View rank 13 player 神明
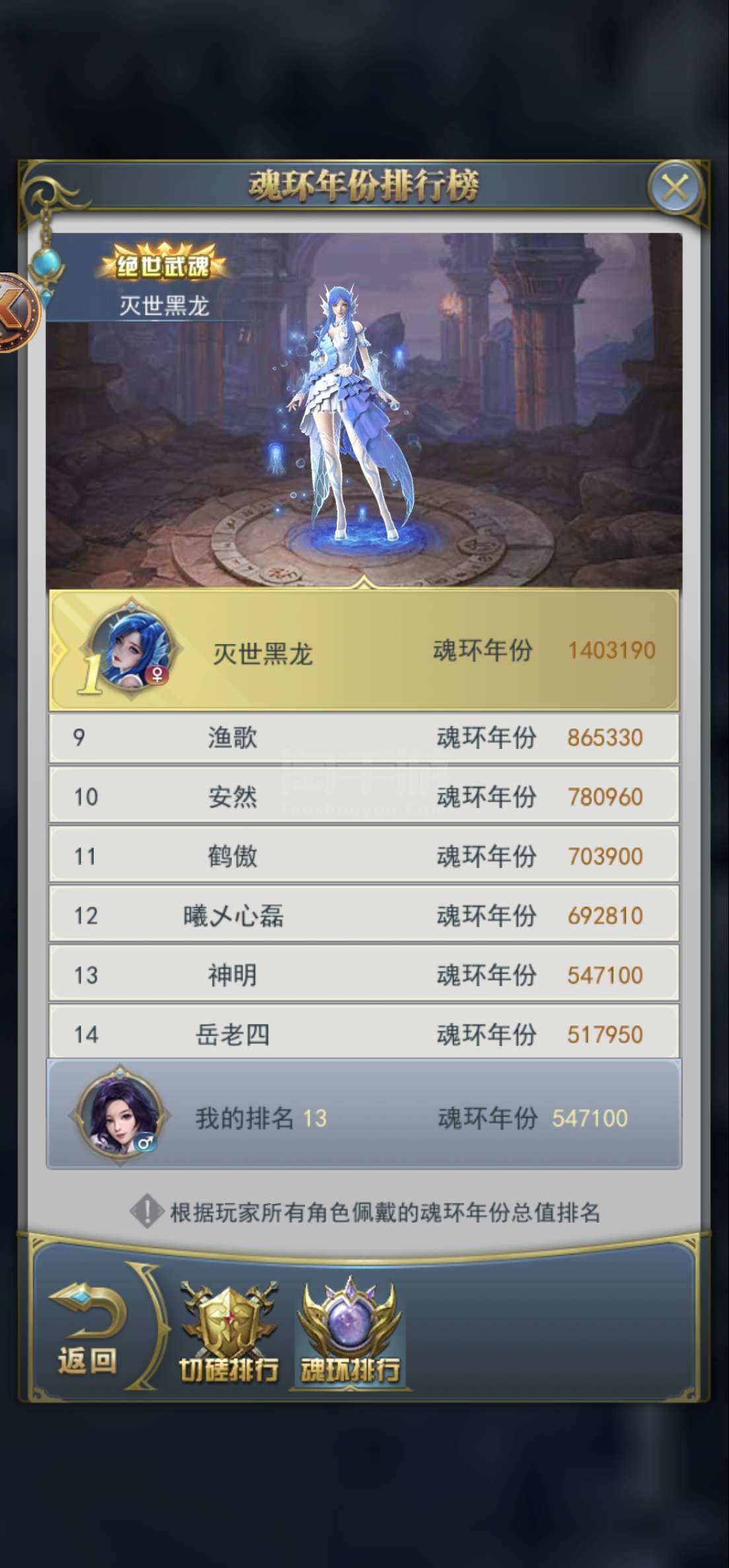The height and width of the screenshot is (1568, 729). (x=364, y=975)
